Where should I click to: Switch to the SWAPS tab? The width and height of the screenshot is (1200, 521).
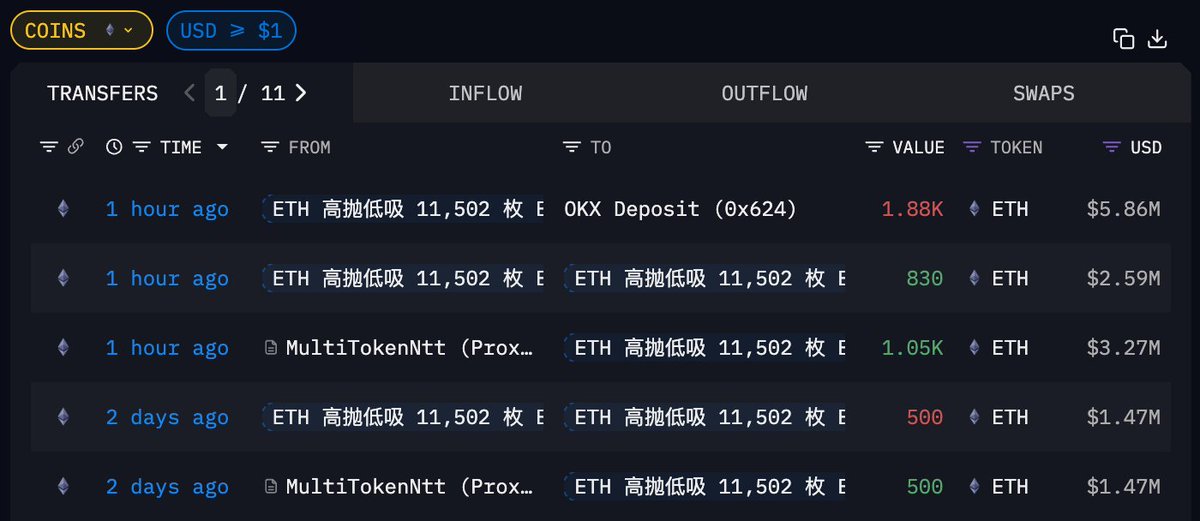(x=1042, y=94)
